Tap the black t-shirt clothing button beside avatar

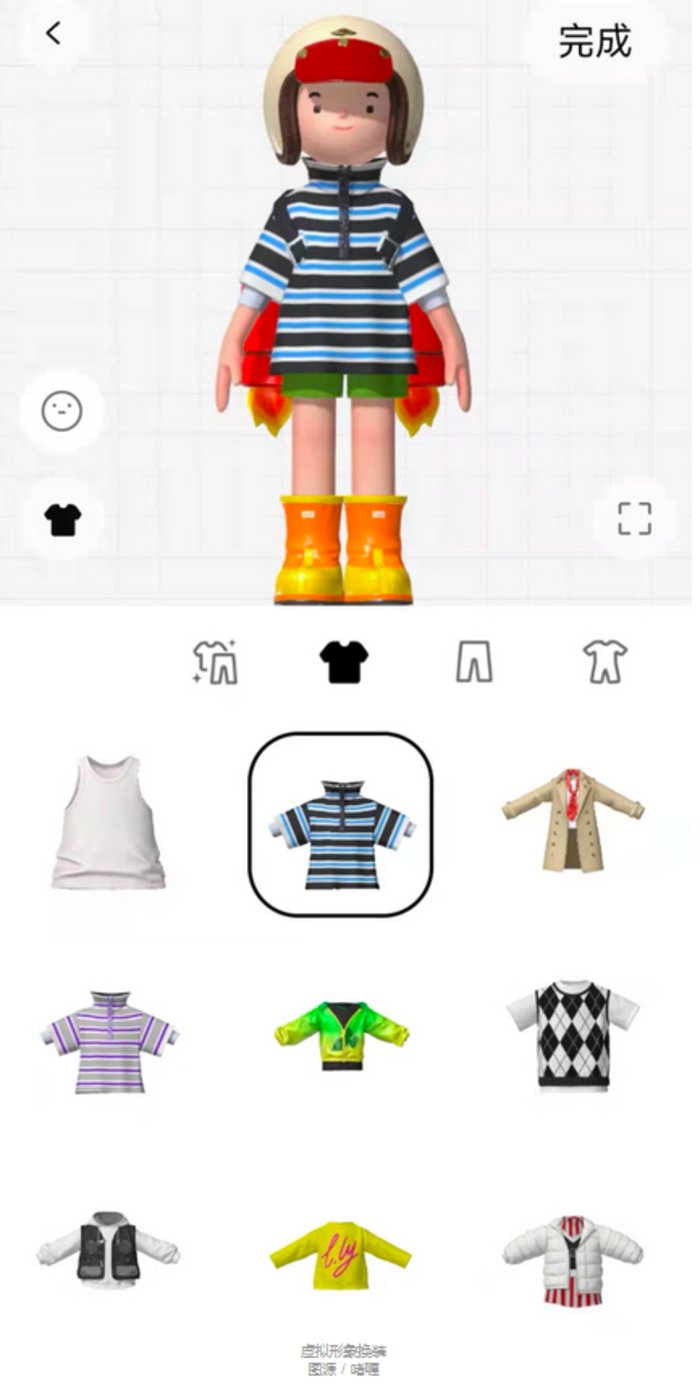pyautogui.click(x=62, y=520)
